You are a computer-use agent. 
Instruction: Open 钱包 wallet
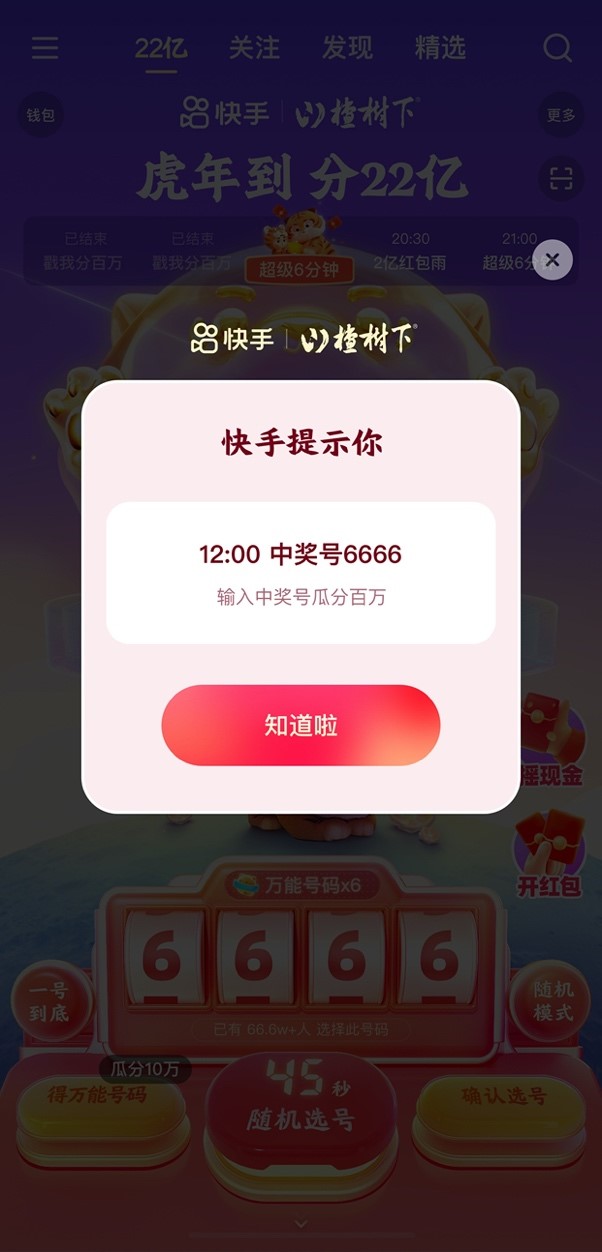pyautogui.click(x=41, y=115)
